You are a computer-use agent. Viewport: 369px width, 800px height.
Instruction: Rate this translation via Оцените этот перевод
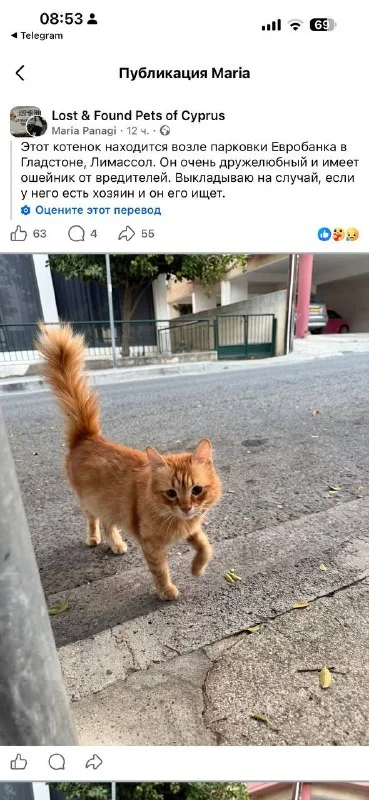pyautogui.click(x=91, y=210)
